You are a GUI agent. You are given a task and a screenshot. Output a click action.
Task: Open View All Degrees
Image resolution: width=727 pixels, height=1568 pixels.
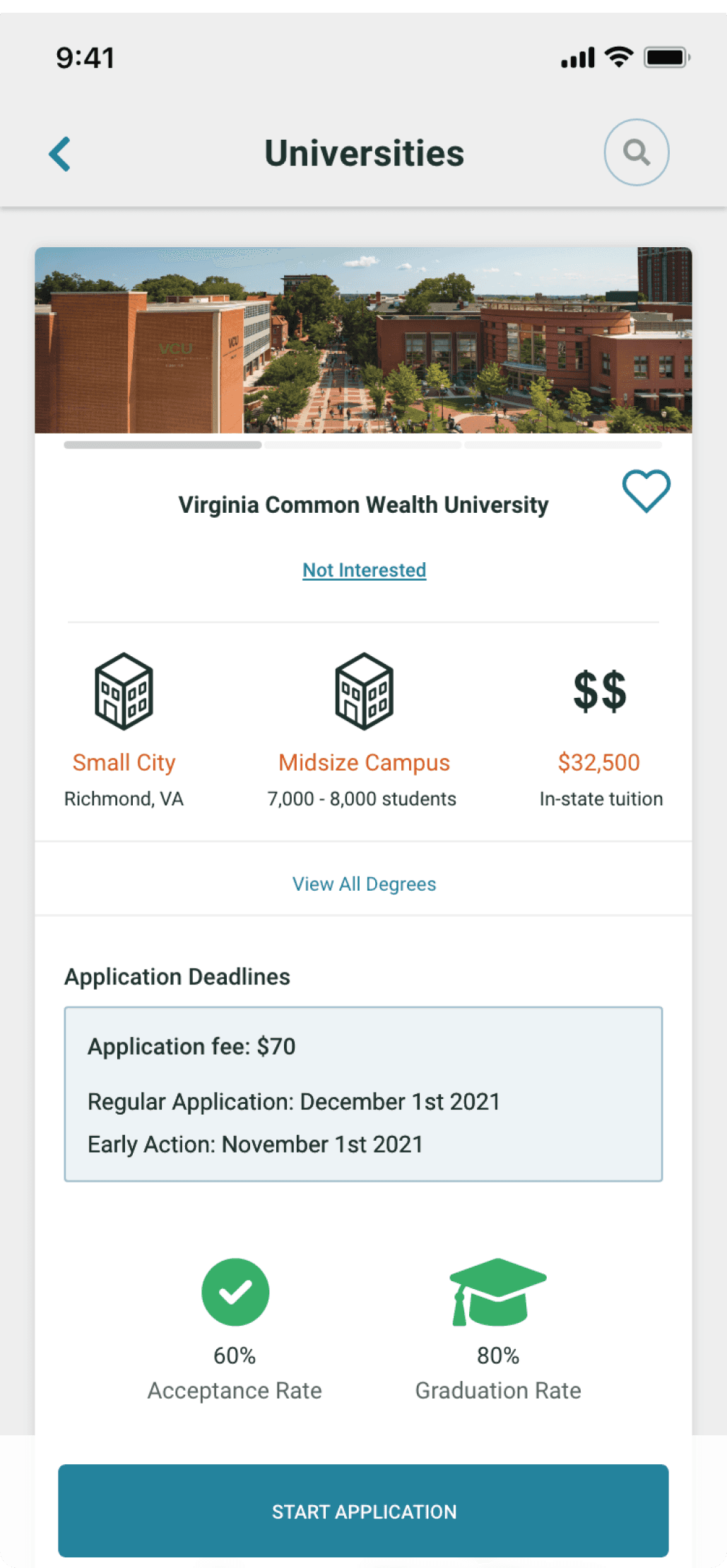pyautogui.click(x=364, y=884)
